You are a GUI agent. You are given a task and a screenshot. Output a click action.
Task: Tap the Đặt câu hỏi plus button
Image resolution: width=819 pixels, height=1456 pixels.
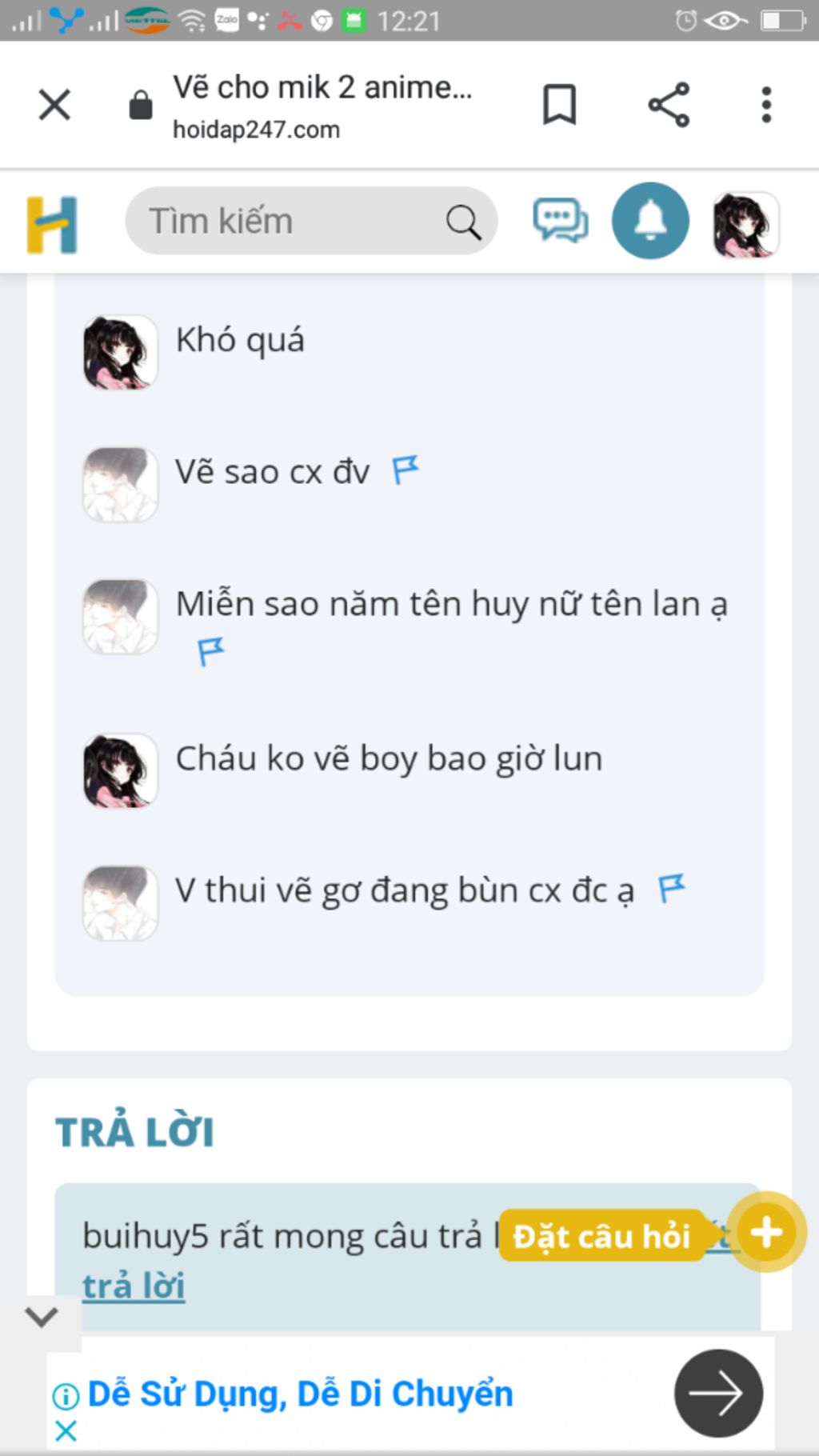click(x=766, y=1233)
